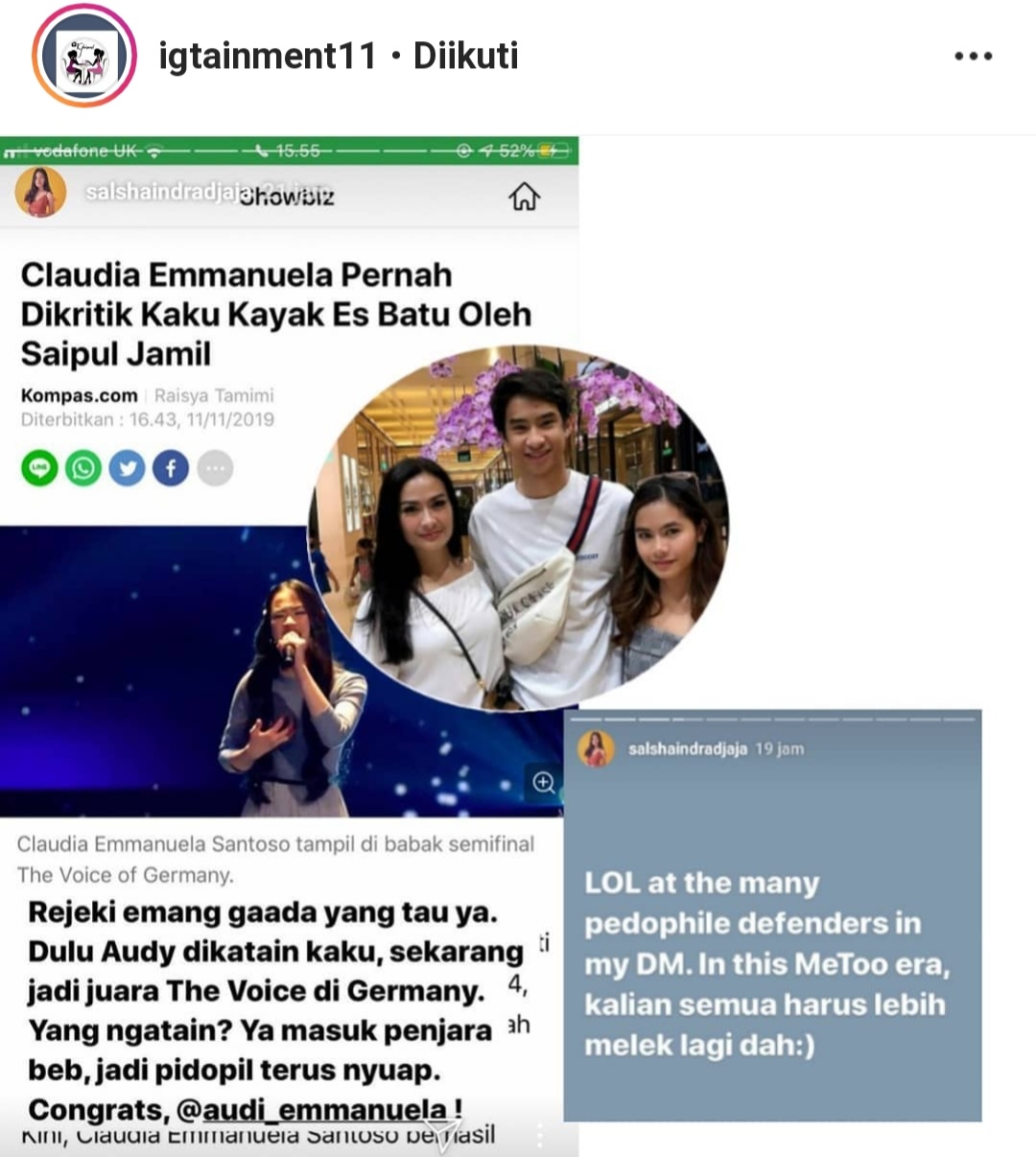Viewport: 1036px width, 1157px height.
Task: Tap the Diikuti following button
Action: pyautogui.click(x=465, y=57)
